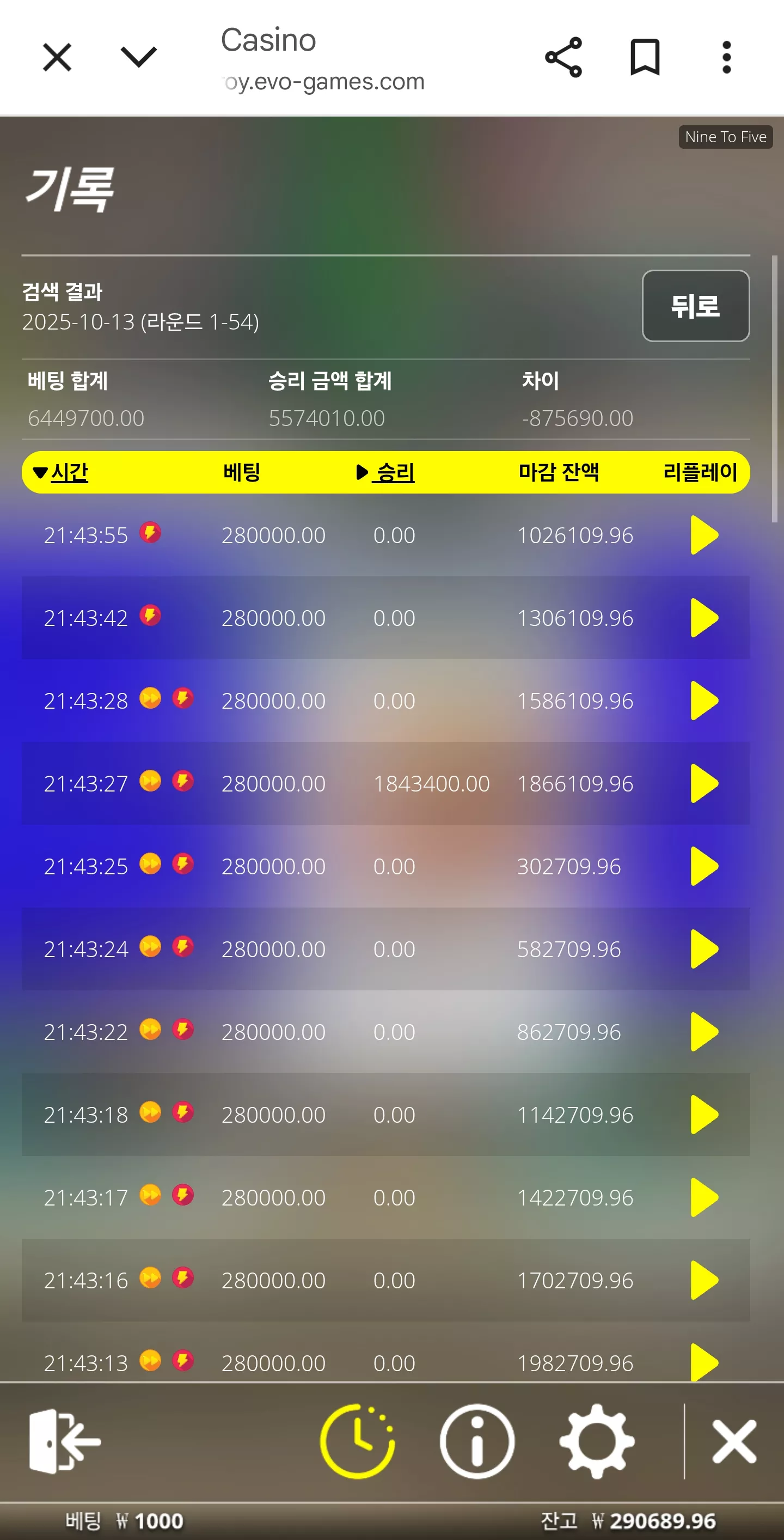Sort records by 시간 column
This screenshot has width=784, height=1540.
(61, 472)
